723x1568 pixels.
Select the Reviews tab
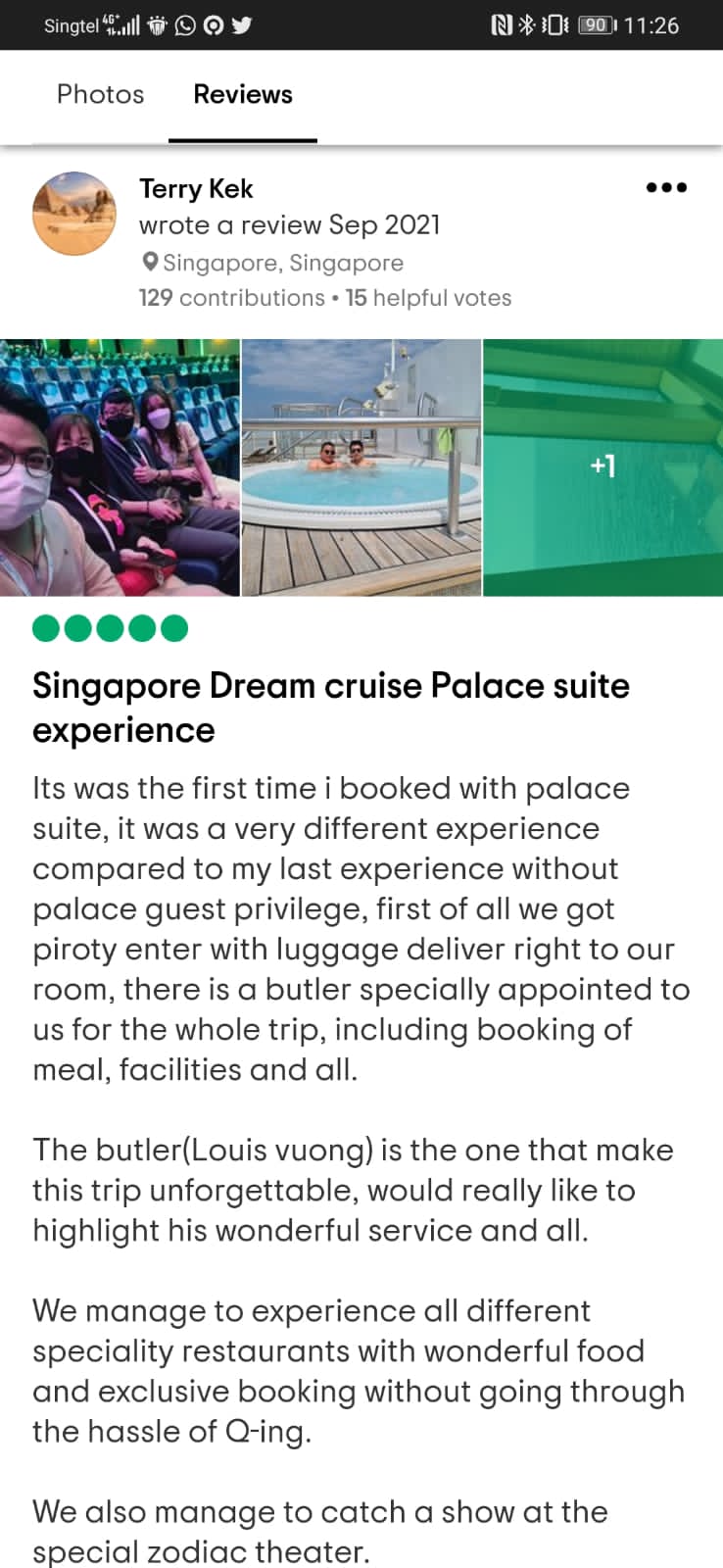tap(243, 95)
